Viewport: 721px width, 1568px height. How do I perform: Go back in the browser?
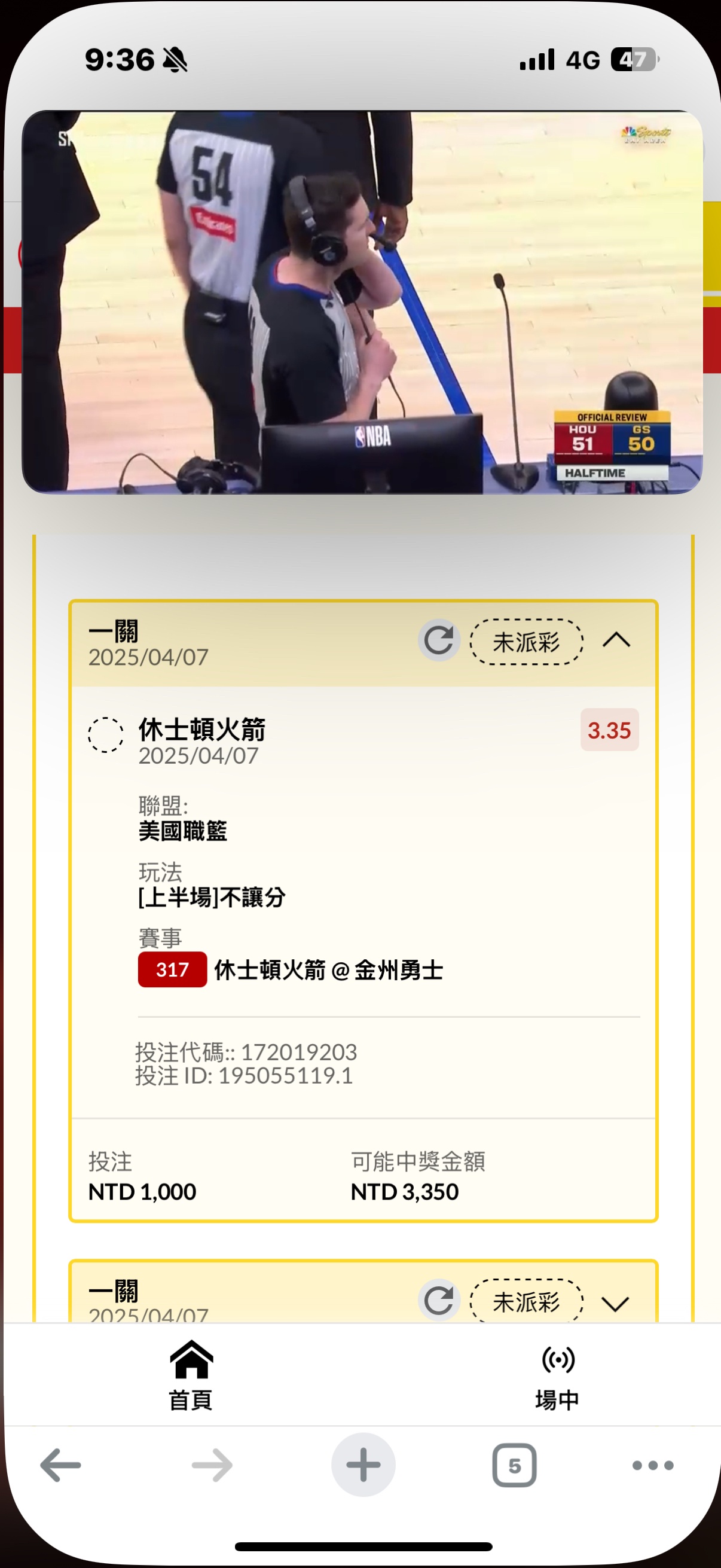point(60,1465)
